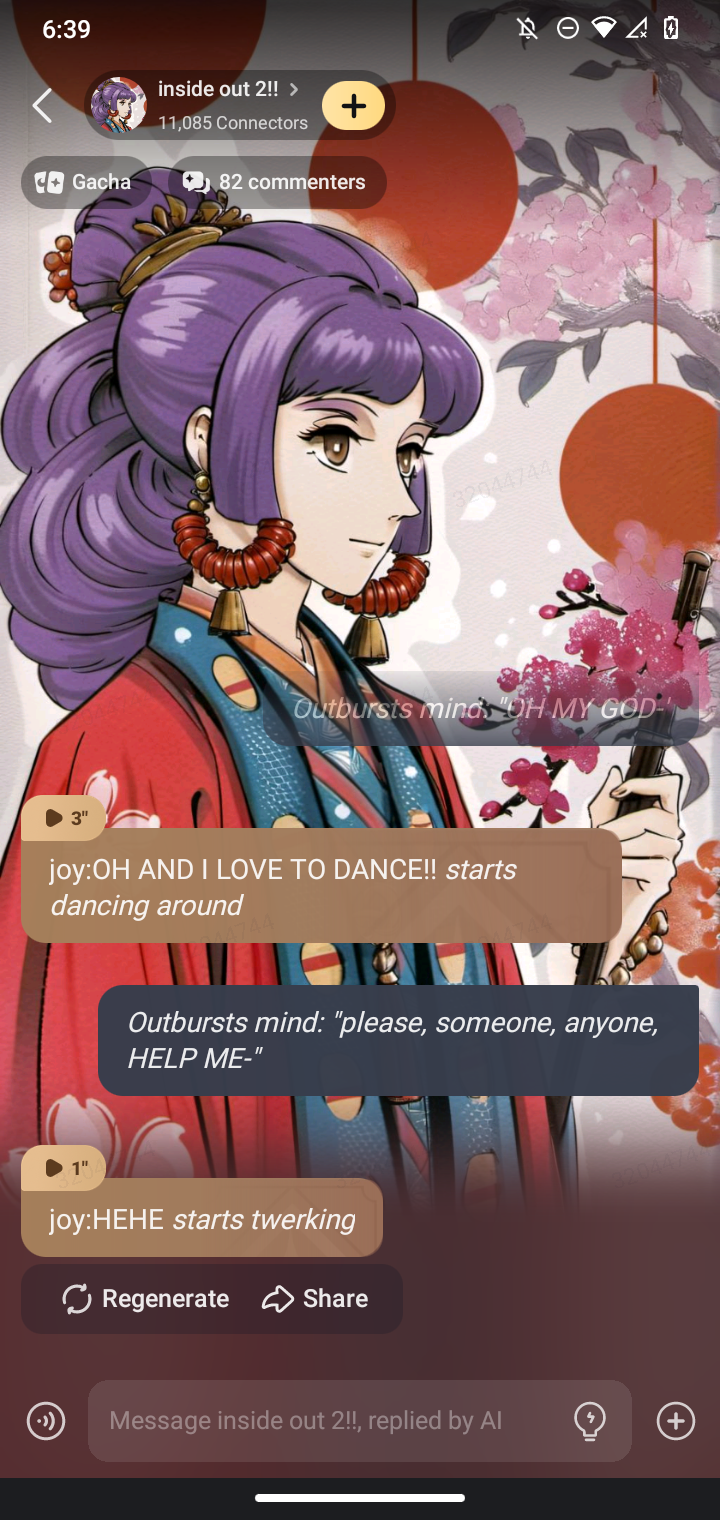720x1520 pixels.
Task: Play the 1" voice clip for joy:HEHE
Action: click(x=64, y=1167)
